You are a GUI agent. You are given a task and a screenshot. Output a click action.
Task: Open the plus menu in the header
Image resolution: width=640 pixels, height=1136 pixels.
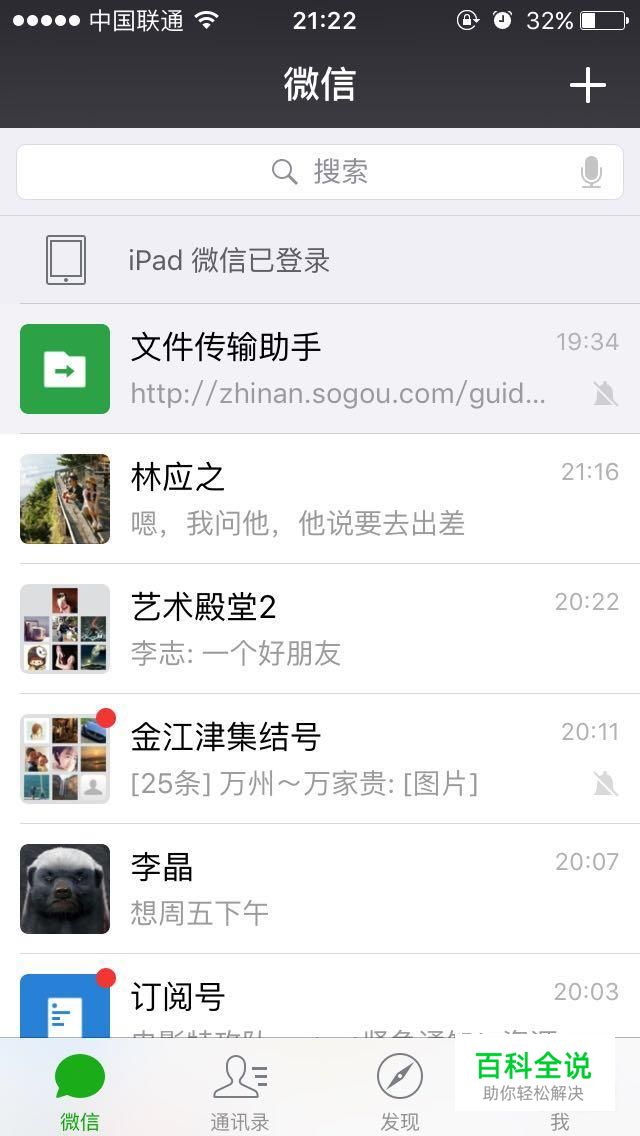587,86
